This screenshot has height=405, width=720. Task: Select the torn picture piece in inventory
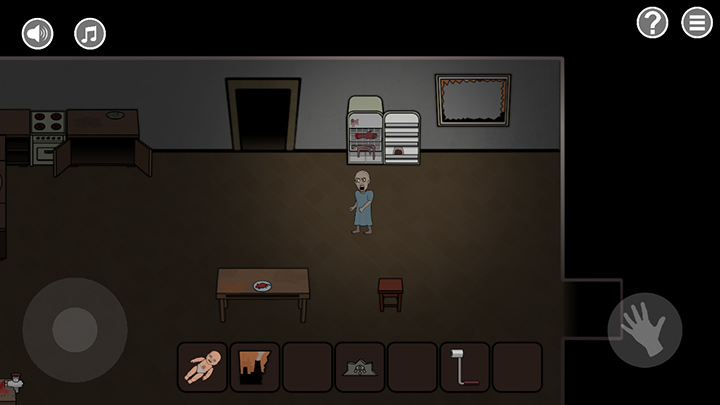tap(255, 367)
